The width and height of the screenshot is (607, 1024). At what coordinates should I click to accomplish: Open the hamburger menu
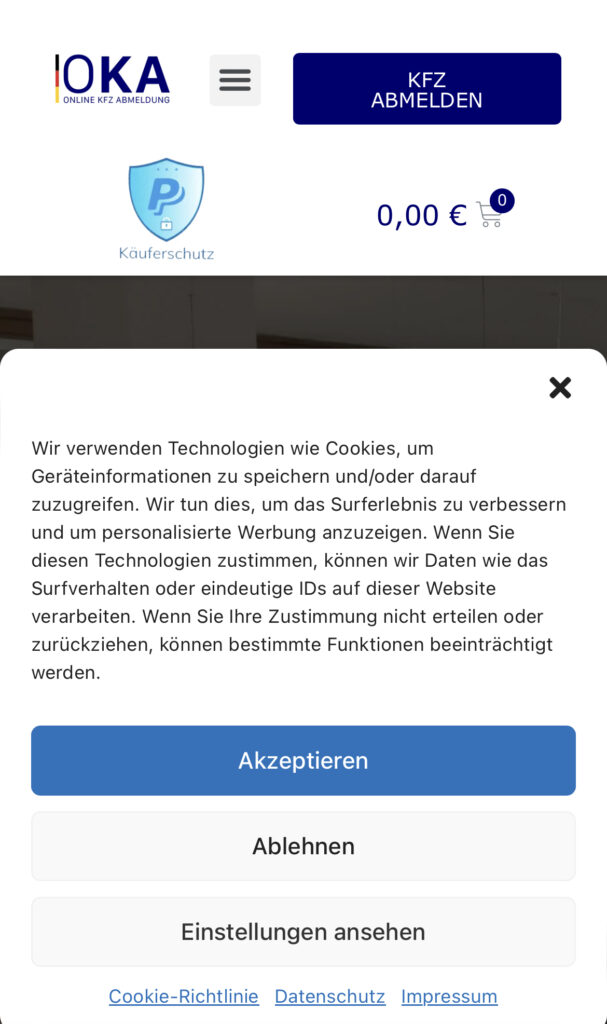235,80
